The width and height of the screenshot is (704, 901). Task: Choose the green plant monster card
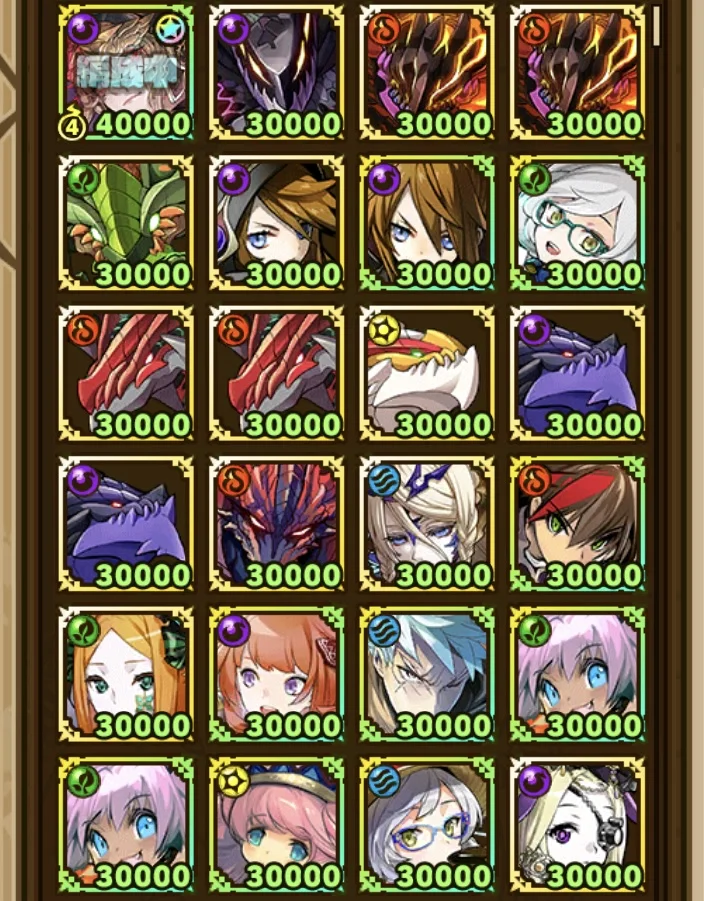click(126, 222)
